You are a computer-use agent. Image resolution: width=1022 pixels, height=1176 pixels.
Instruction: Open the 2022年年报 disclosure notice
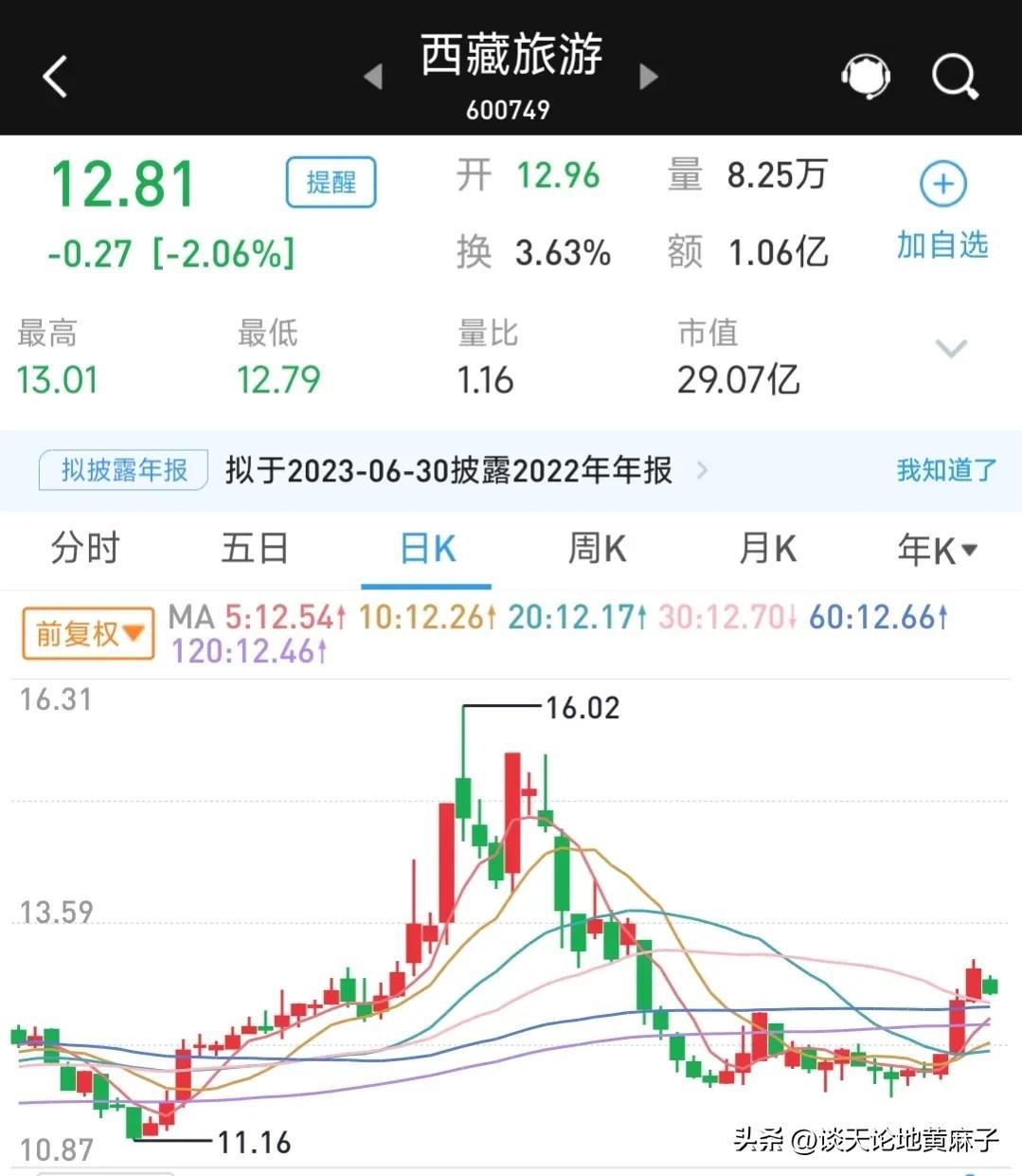point(449,470)
